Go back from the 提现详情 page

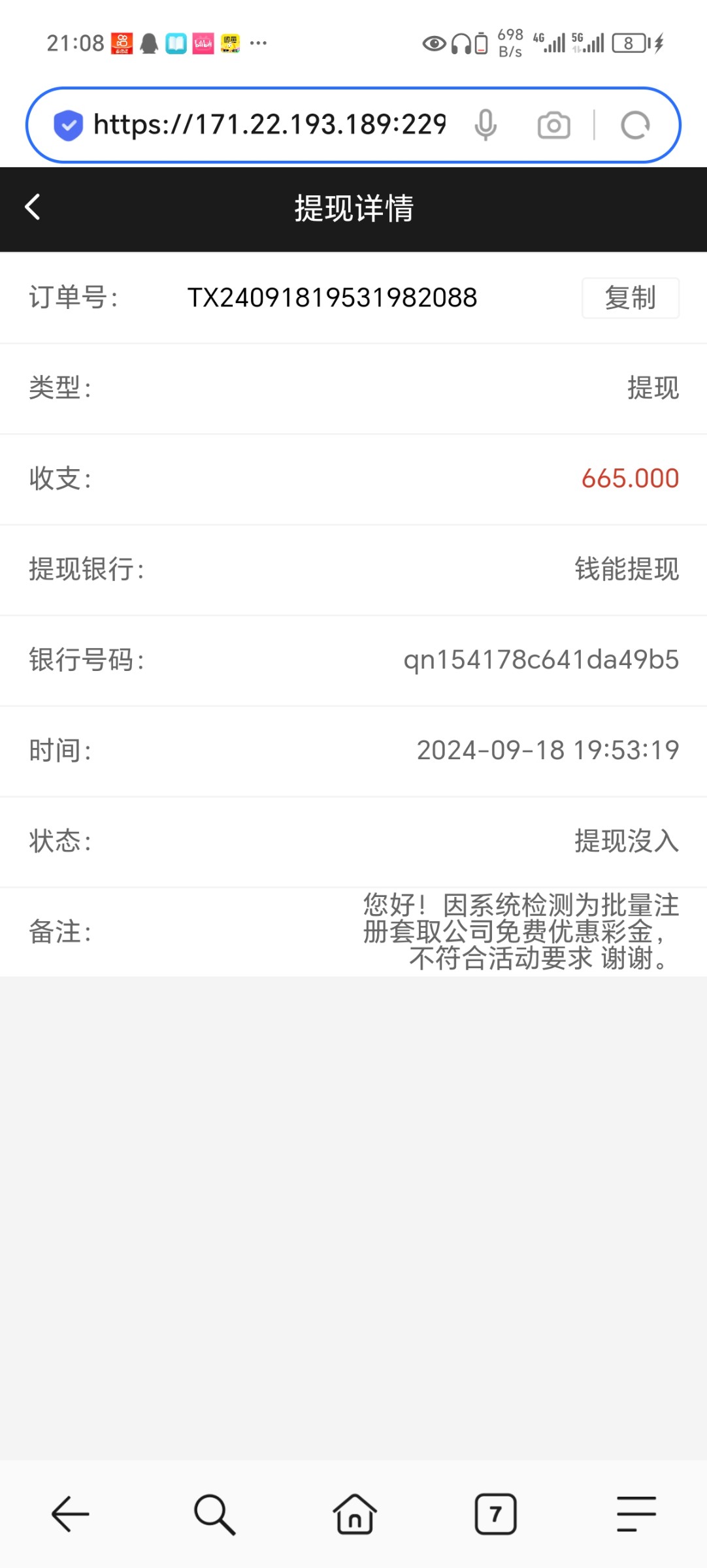point(33,208)
